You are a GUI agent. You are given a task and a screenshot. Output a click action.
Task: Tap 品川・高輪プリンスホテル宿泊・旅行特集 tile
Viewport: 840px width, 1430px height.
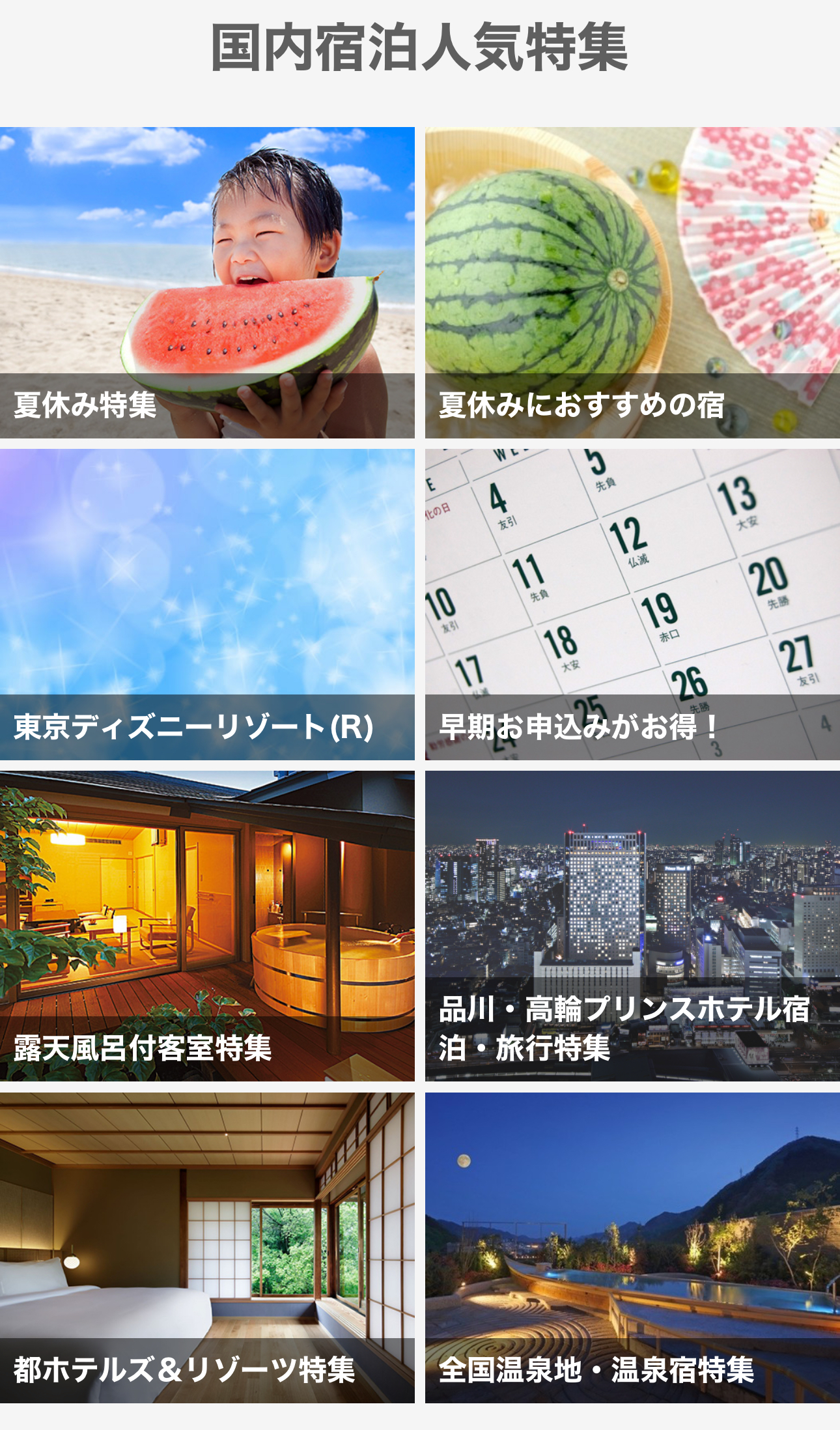632,926
